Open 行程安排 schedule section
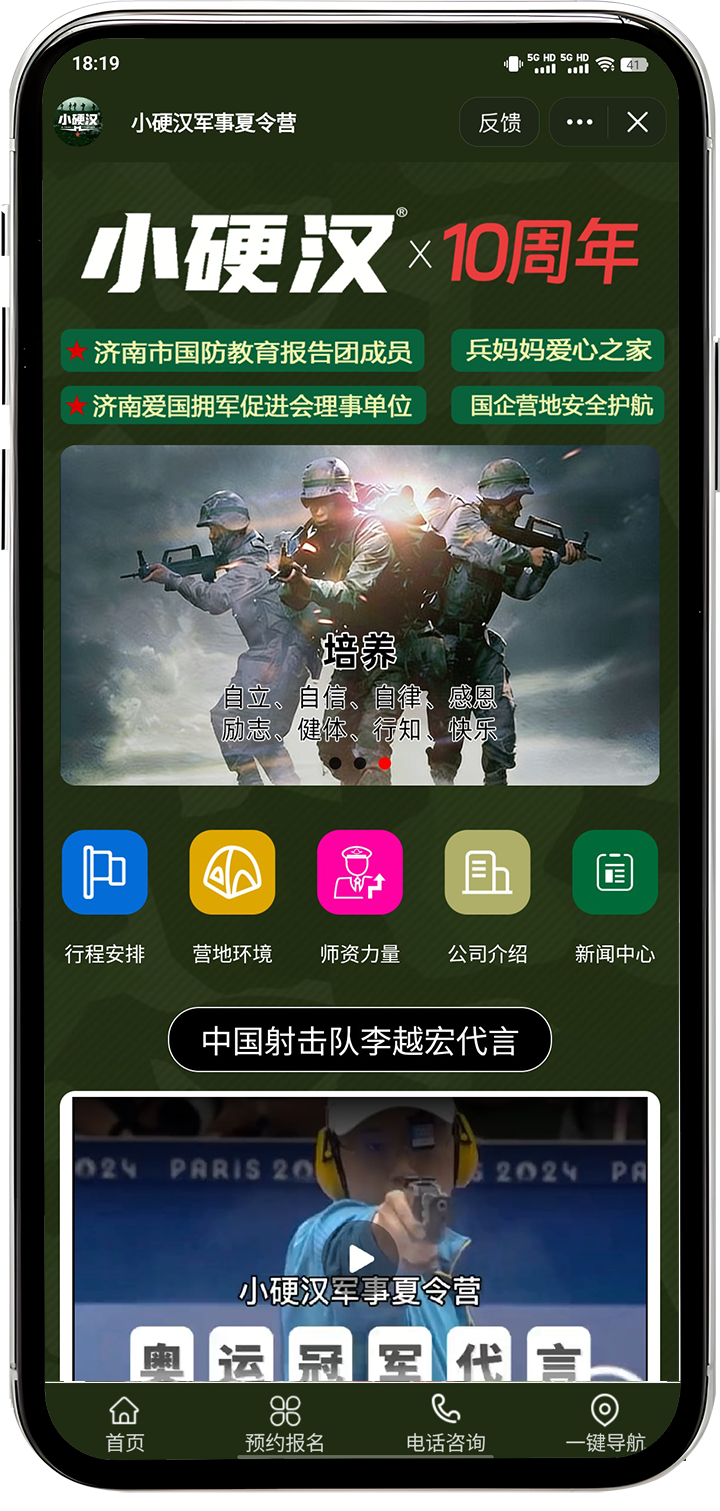Viewport: 720px width, 1511px height. point(105,872)
